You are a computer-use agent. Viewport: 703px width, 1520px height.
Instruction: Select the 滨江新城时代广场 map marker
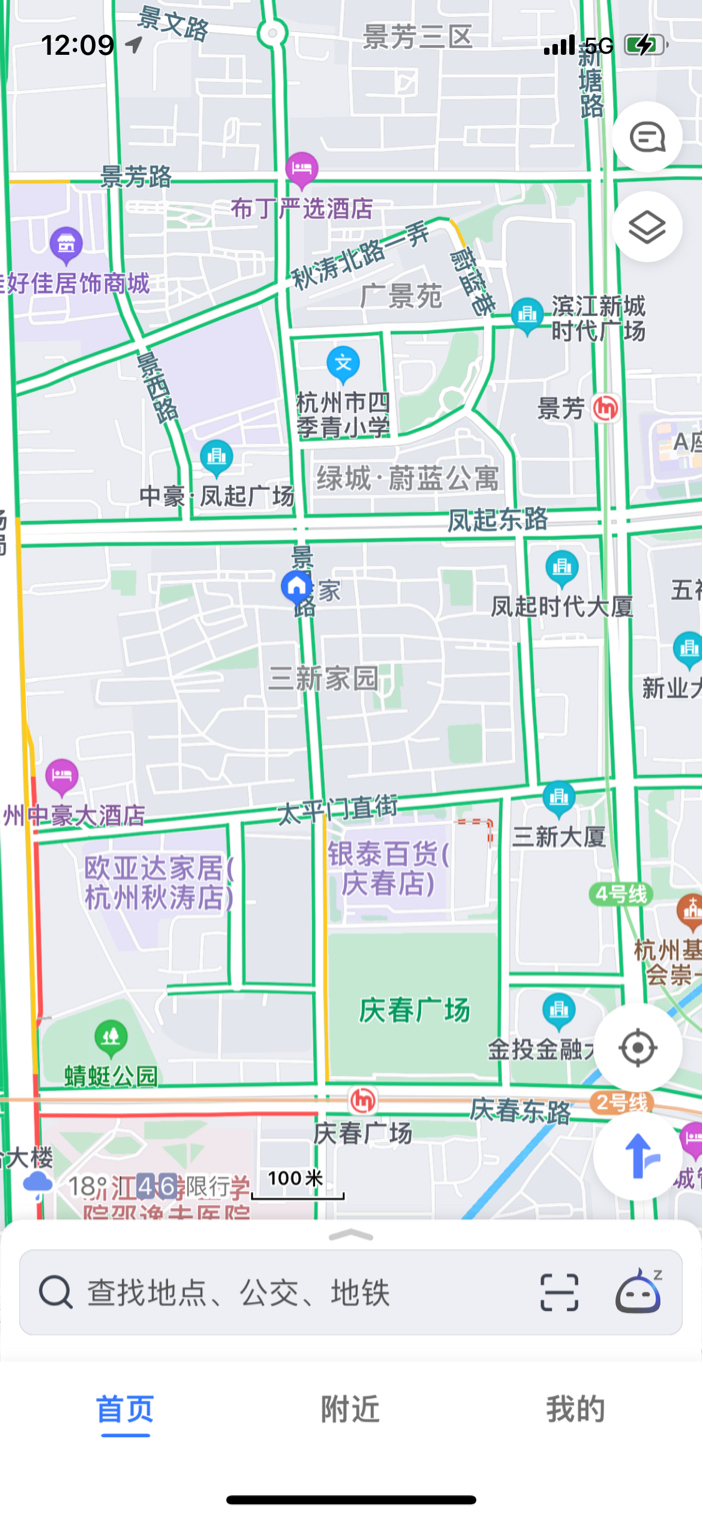click(x=527, y=315)
